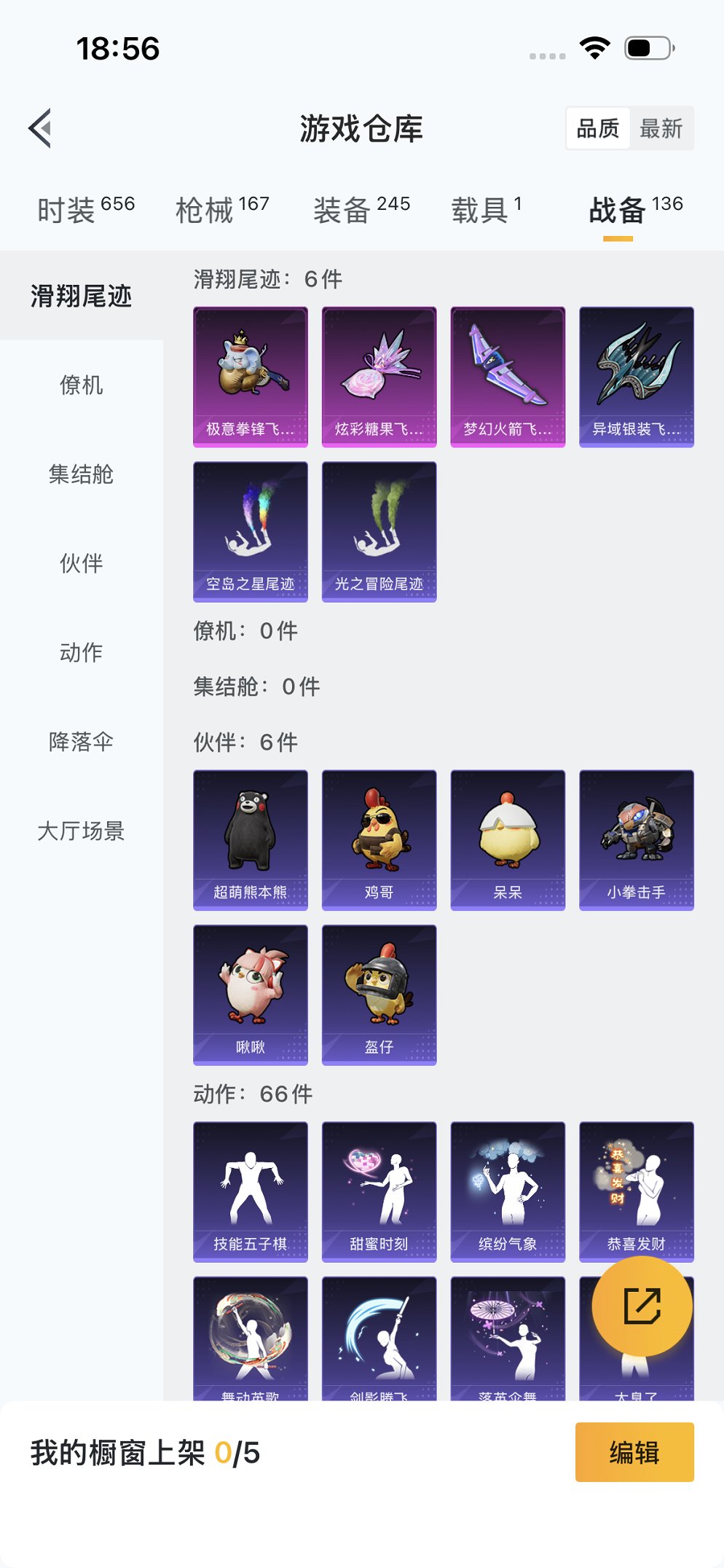Go back using the top-left arrow
Image resolution: width=724 pixels, height=1568 pixels.
(40, 128)
